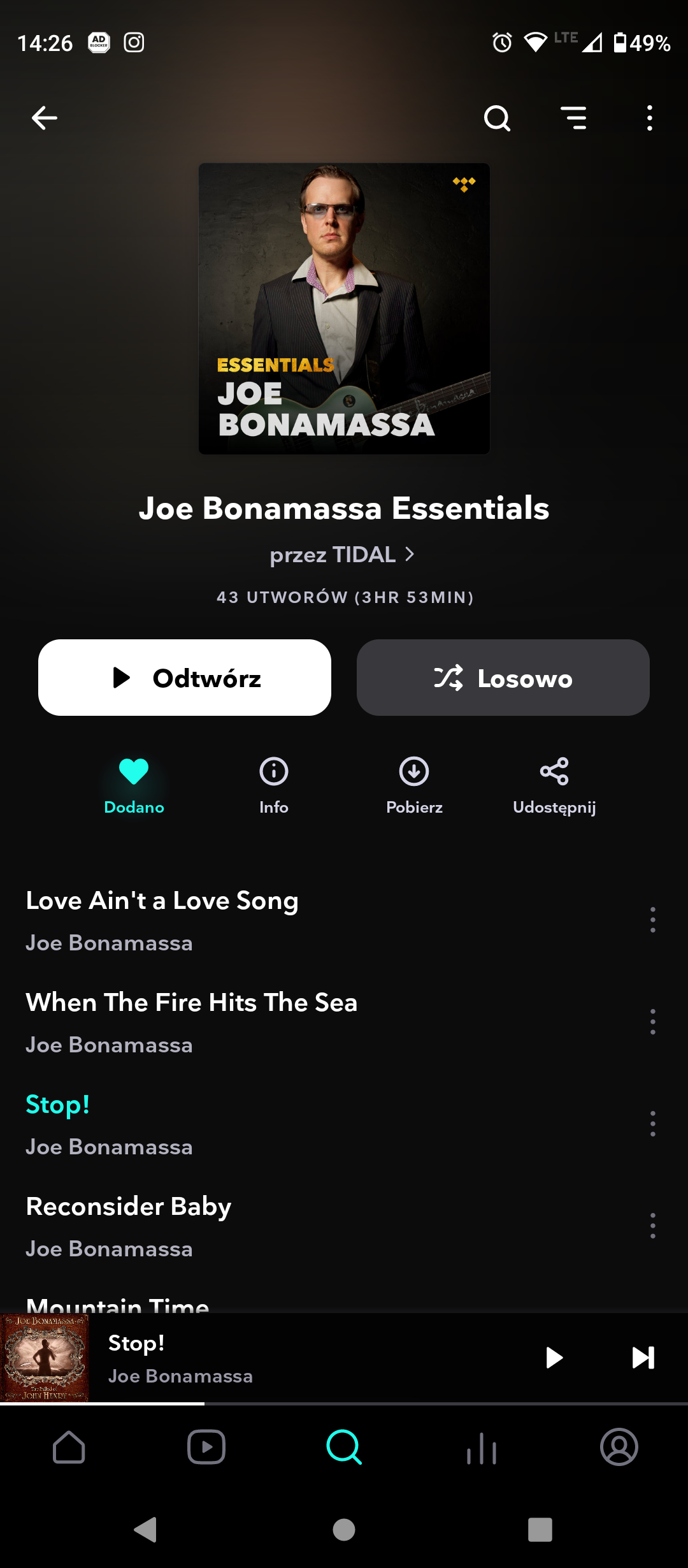
Task: Play the playlist with Odtwórz
Action: point(185,678)
